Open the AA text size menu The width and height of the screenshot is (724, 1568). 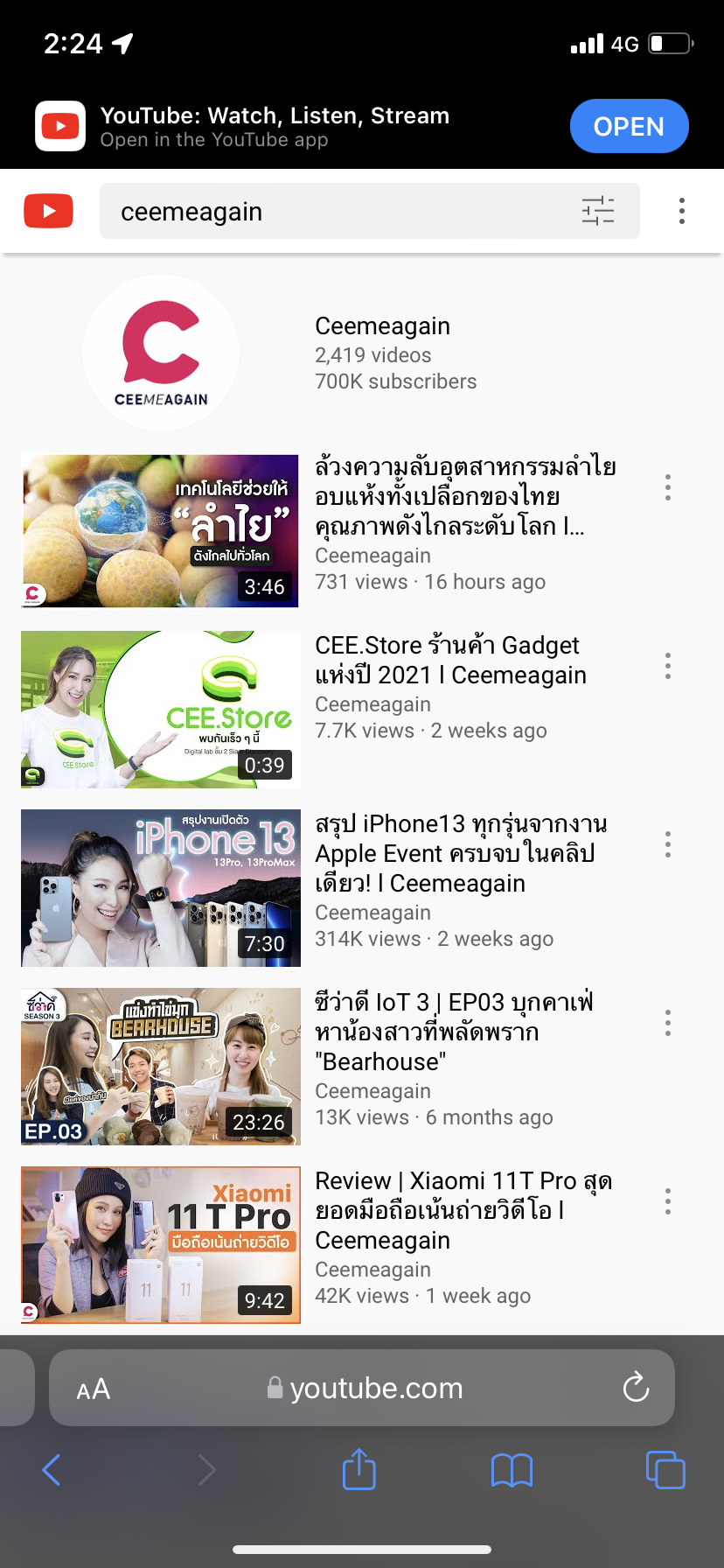[x=94, y=1389]
